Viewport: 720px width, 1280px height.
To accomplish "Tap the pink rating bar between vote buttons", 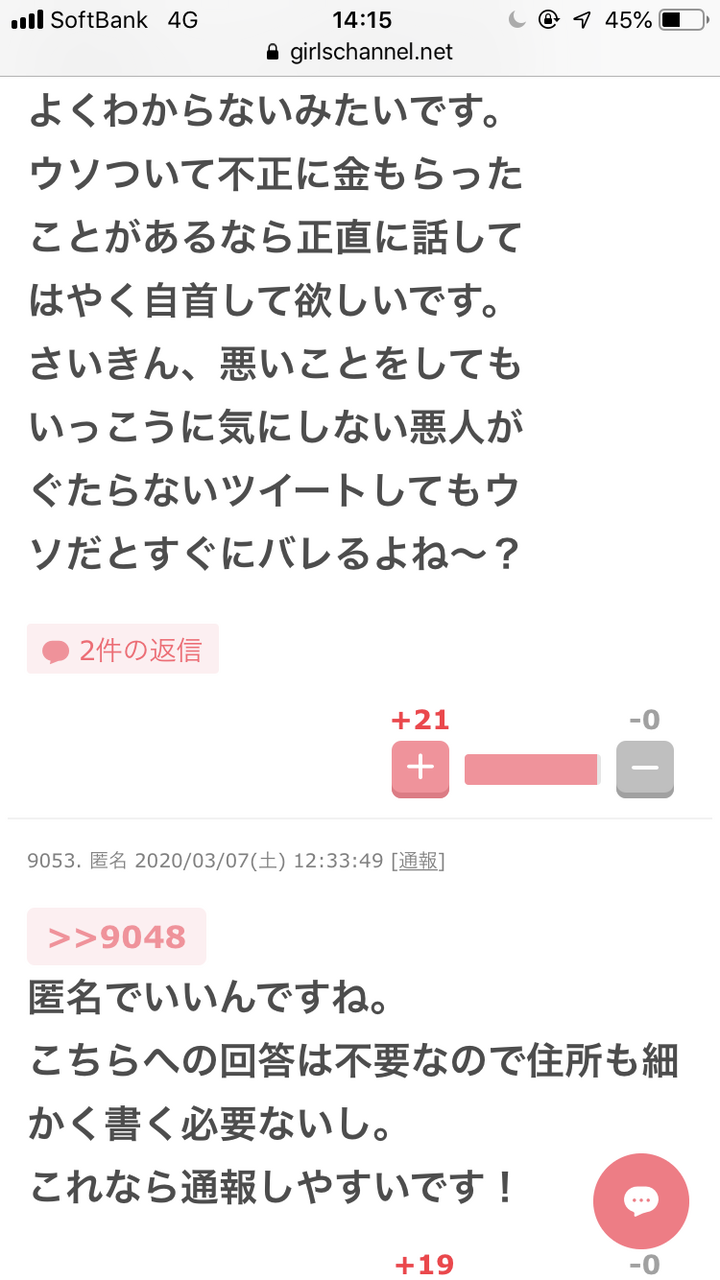I will tap(530, 768).
